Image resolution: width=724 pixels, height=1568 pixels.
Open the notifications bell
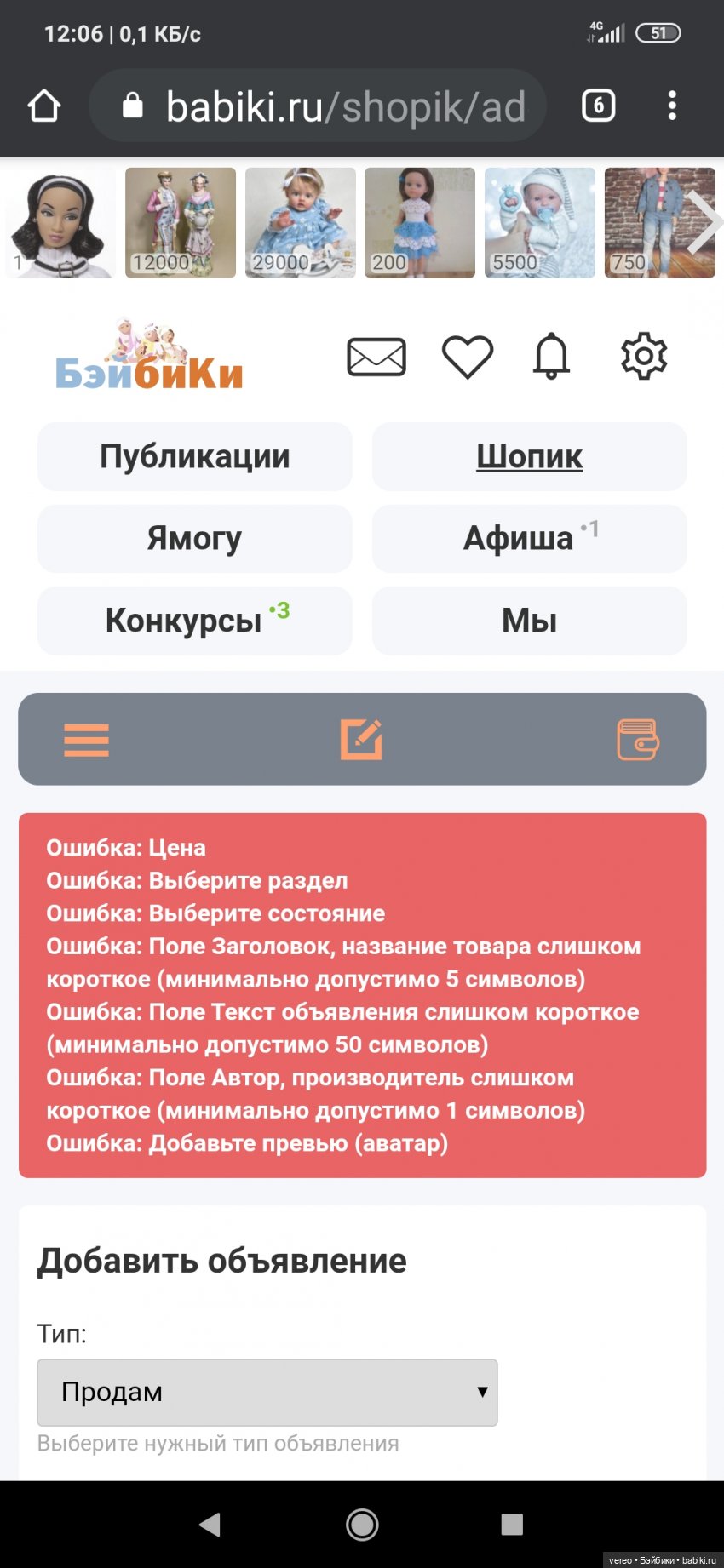551,356
